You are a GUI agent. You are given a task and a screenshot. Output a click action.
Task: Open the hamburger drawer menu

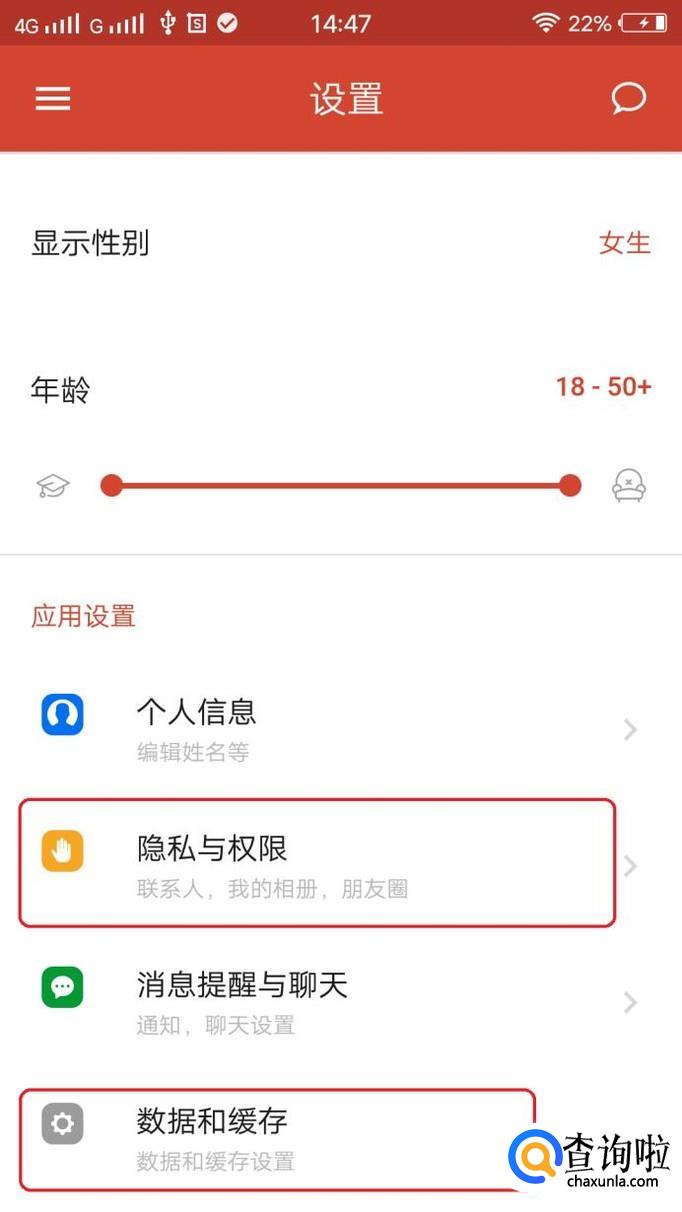tap(53, 99)
